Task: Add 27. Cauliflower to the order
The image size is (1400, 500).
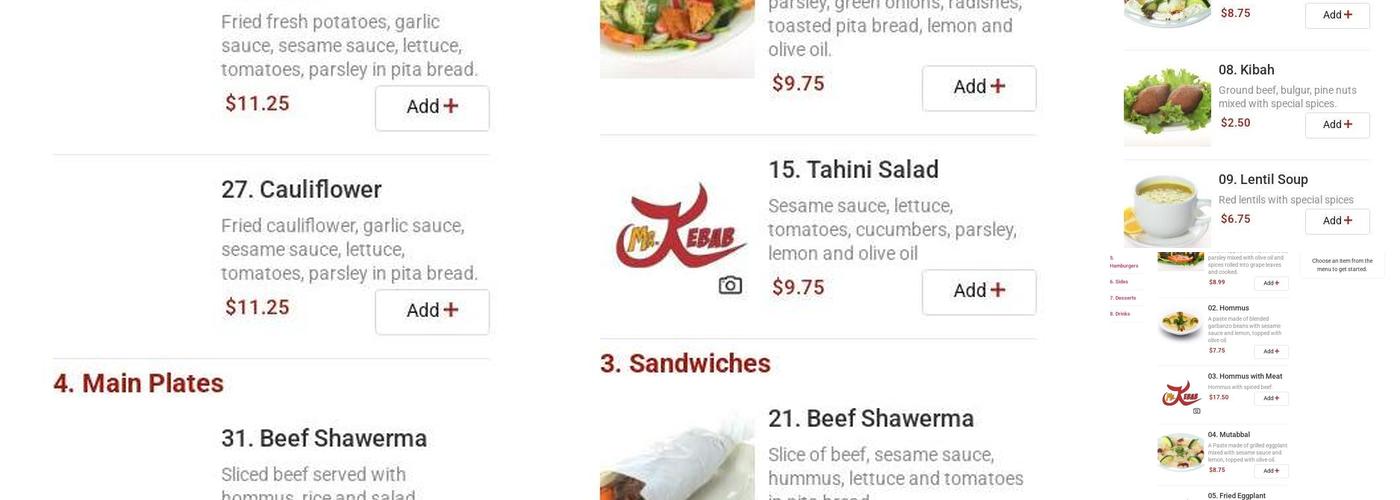Action: [432, 311]
